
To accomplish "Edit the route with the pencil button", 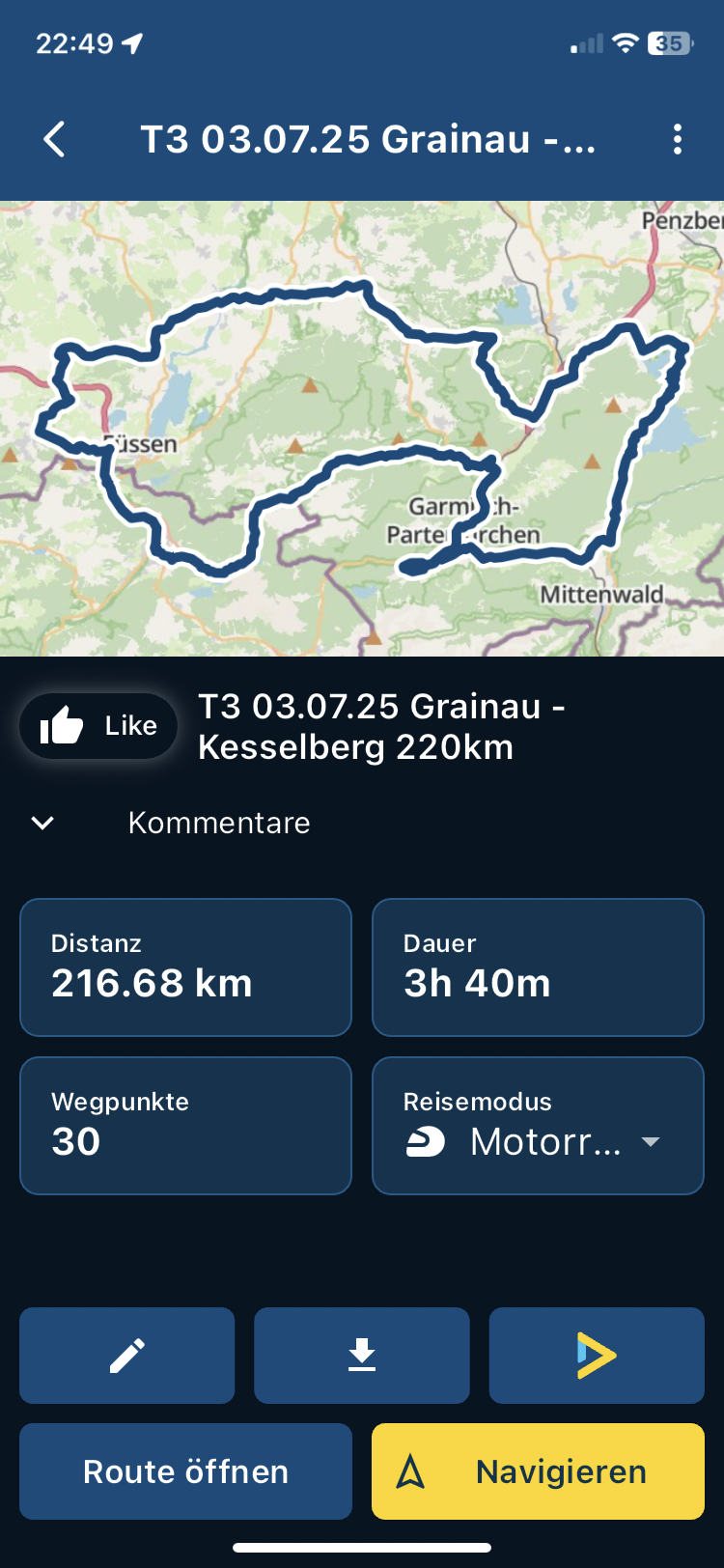I will (x=127, y=1356).
